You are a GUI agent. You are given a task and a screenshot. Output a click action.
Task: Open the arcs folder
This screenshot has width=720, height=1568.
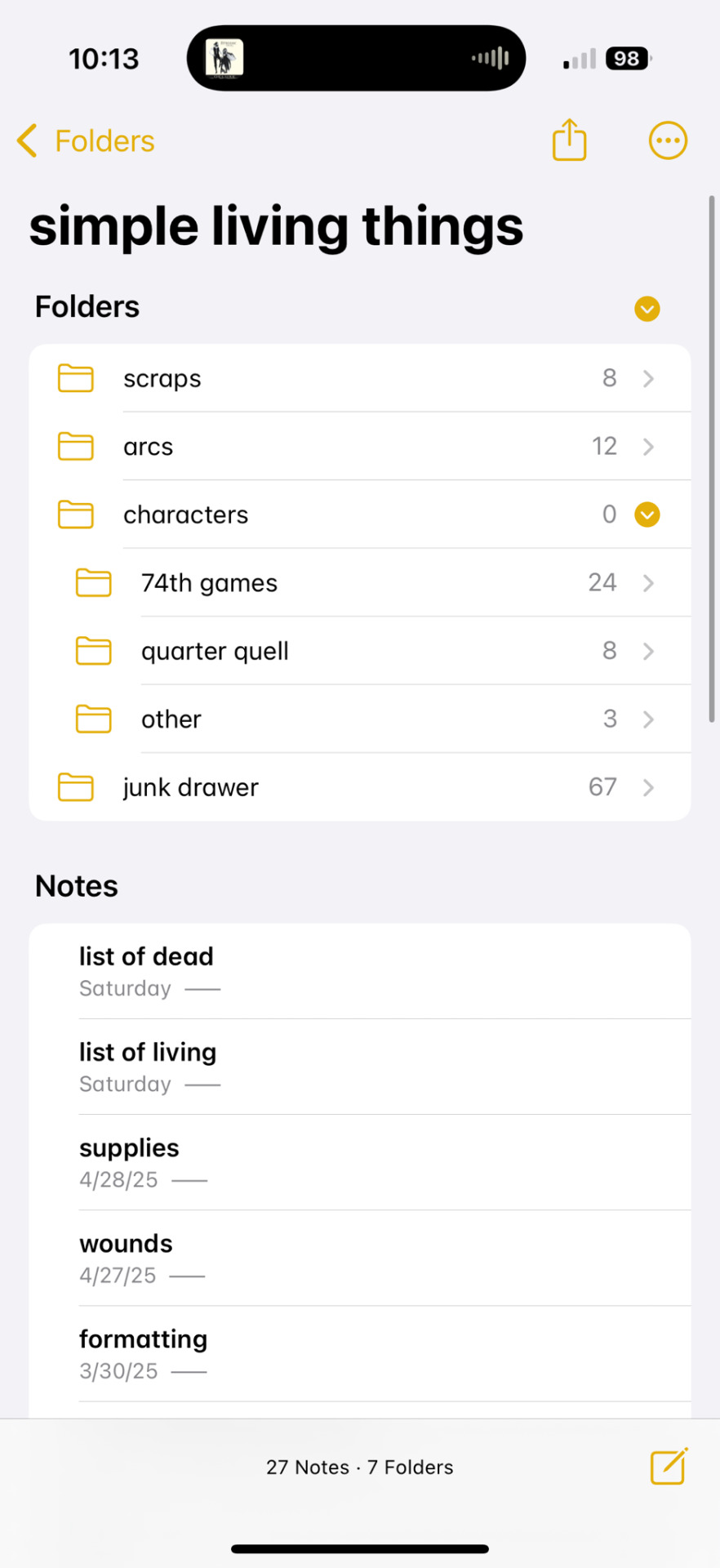[x=359, y=447]
